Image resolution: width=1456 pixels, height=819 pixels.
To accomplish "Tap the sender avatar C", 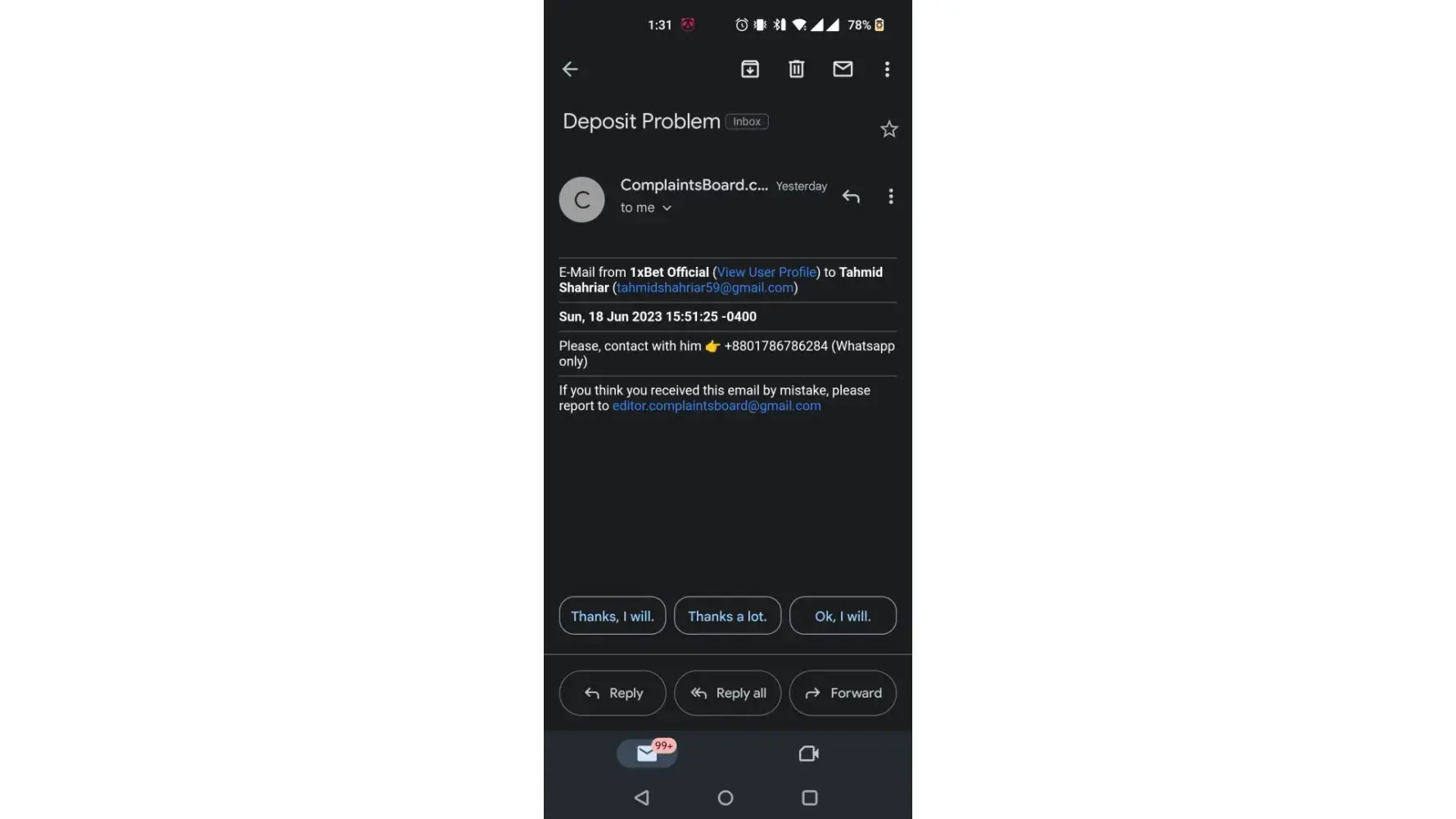I will (x=581, y=200).
